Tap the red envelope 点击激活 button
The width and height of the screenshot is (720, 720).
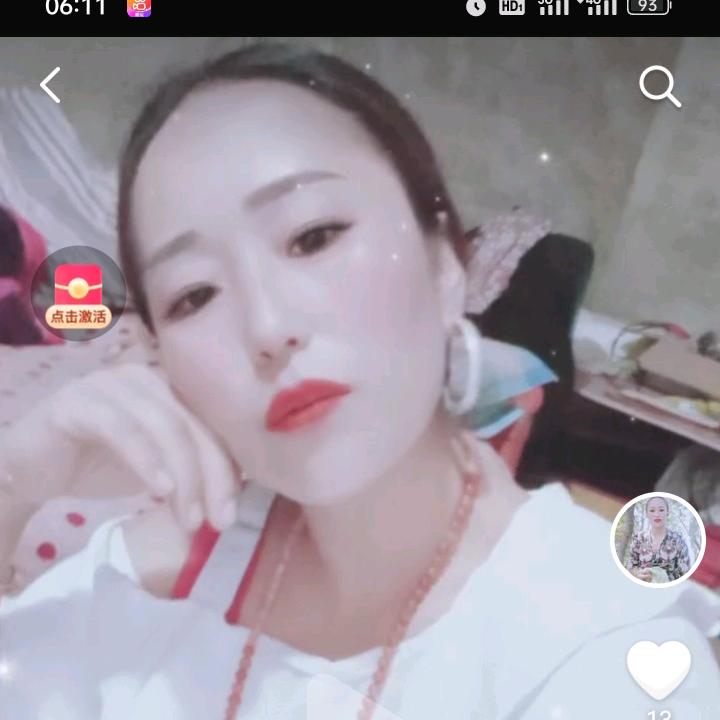pyautogui.click(x=78, y=293)
